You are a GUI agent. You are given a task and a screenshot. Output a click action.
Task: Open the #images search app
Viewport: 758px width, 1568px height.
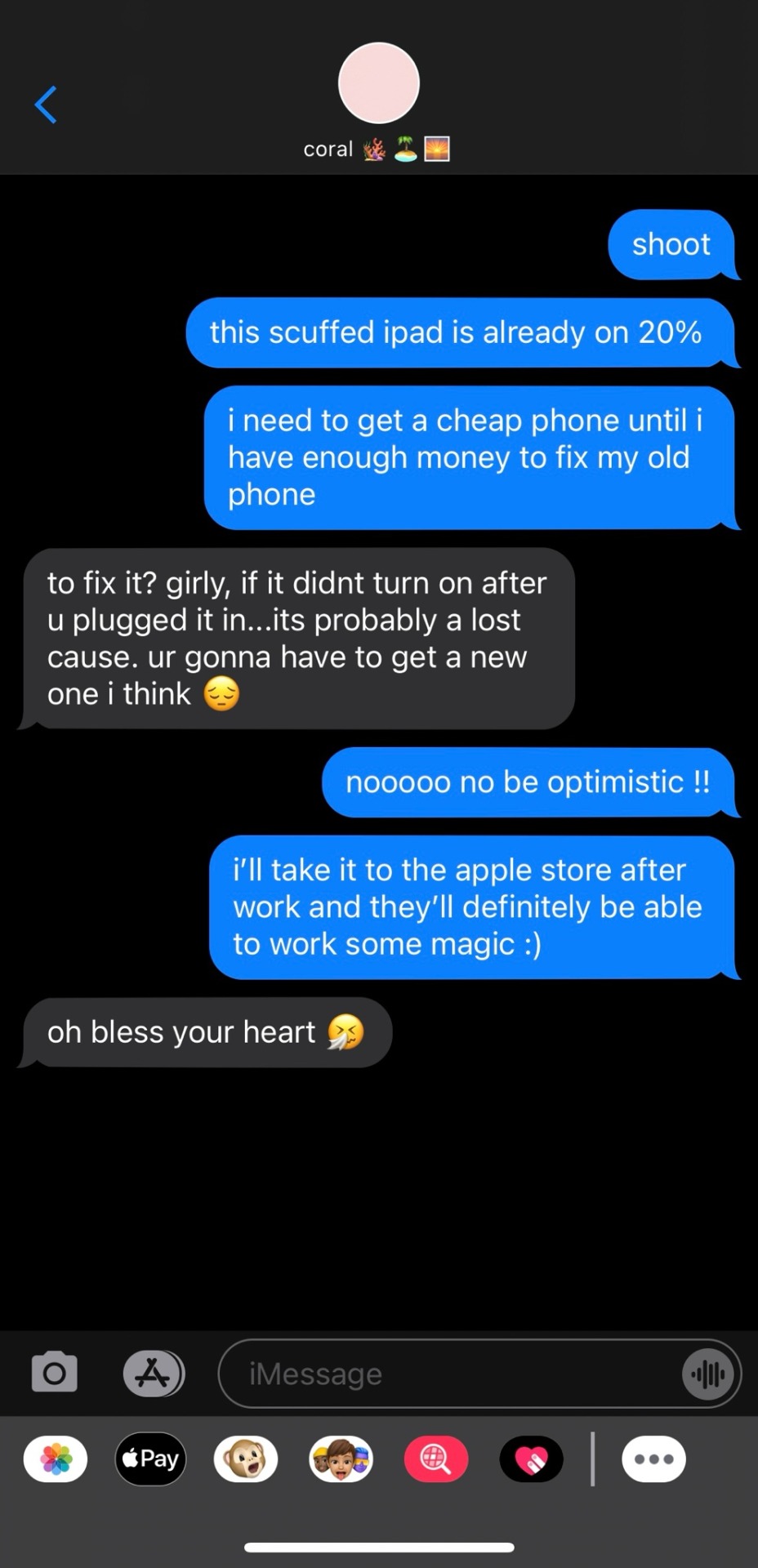pyautogui.click(x=436, y=1459)
